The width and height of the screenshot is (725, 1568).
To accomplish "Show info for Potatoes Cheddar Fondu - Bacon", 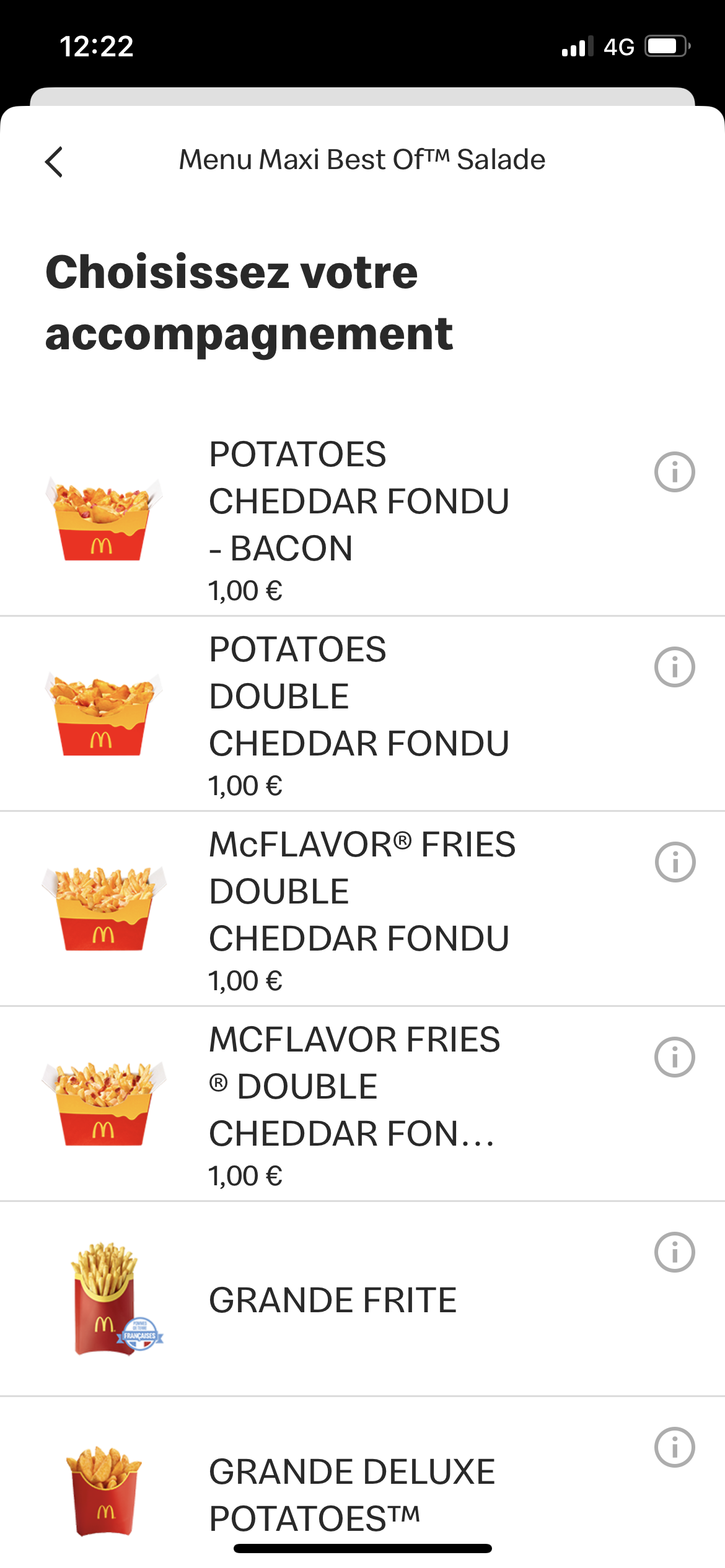I will click(x=674, y=473).
